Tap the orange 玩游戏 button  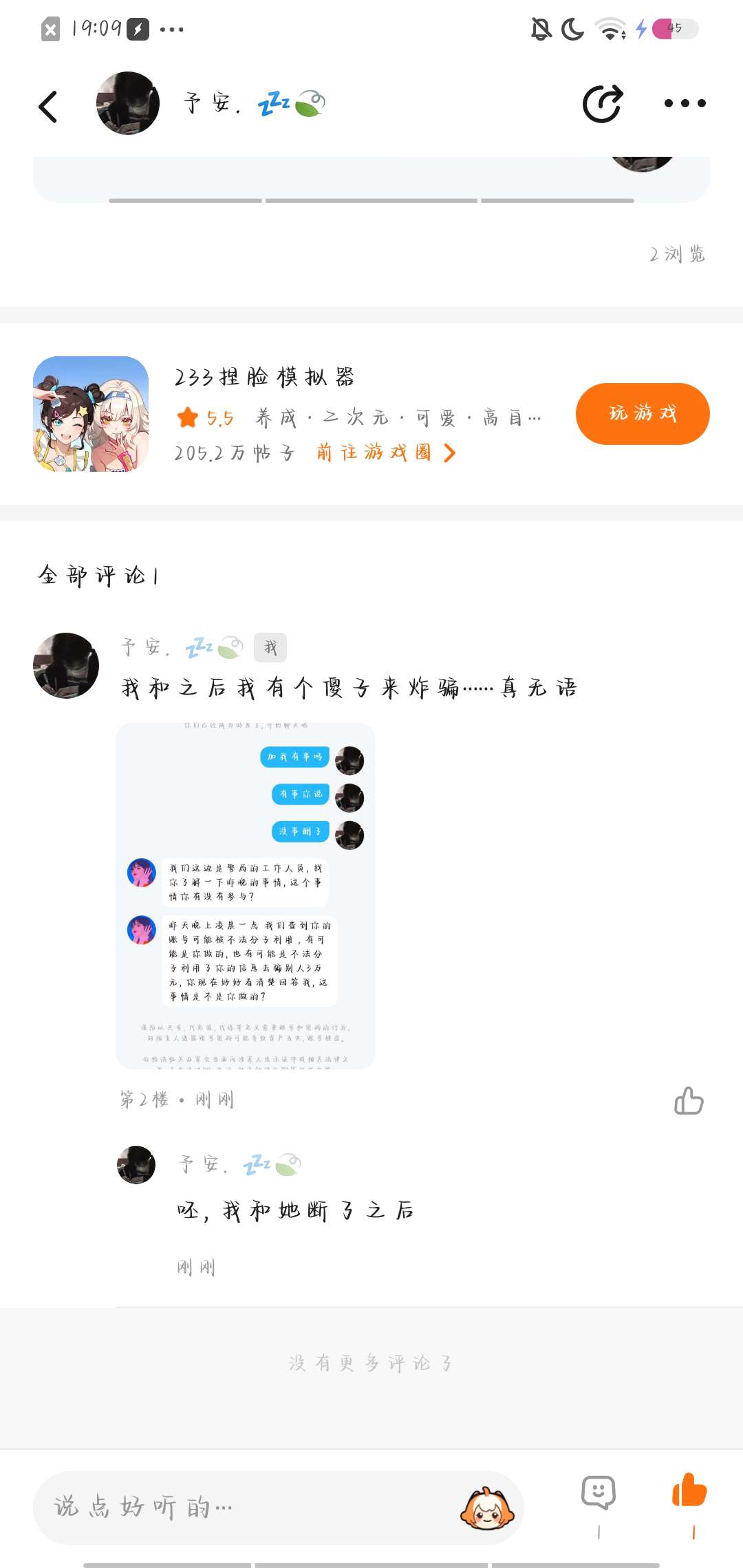click(642, 413)
